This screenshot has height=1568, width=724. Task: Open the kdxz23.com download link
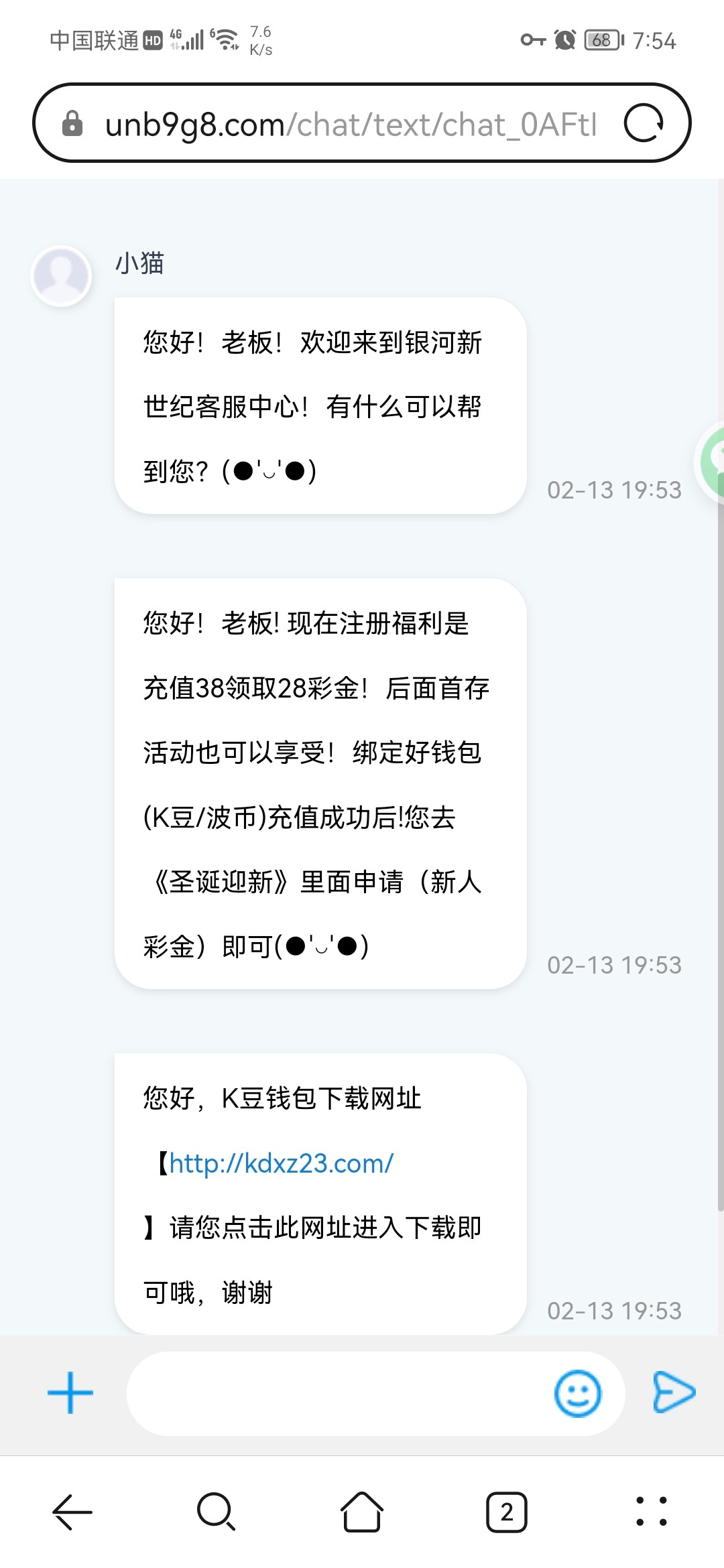click(x=282, y=1163)
